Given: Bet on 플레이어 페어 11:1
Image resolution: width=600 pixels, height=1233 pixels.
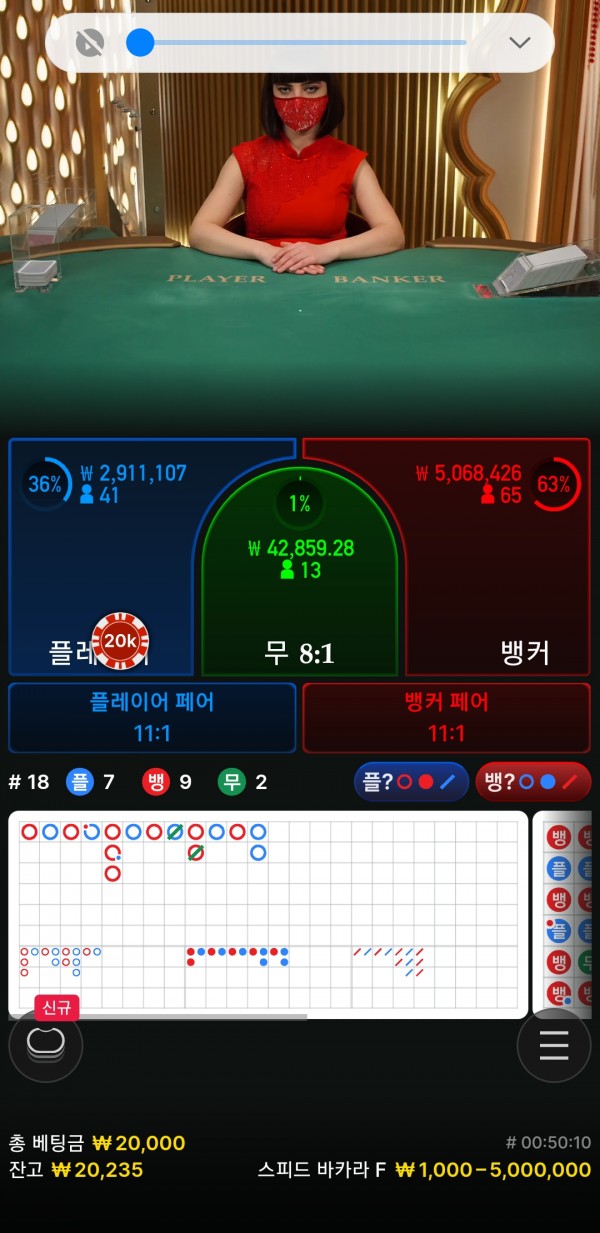Looking at the screenshot, I should pyautogui.click(x=152, y=717).
